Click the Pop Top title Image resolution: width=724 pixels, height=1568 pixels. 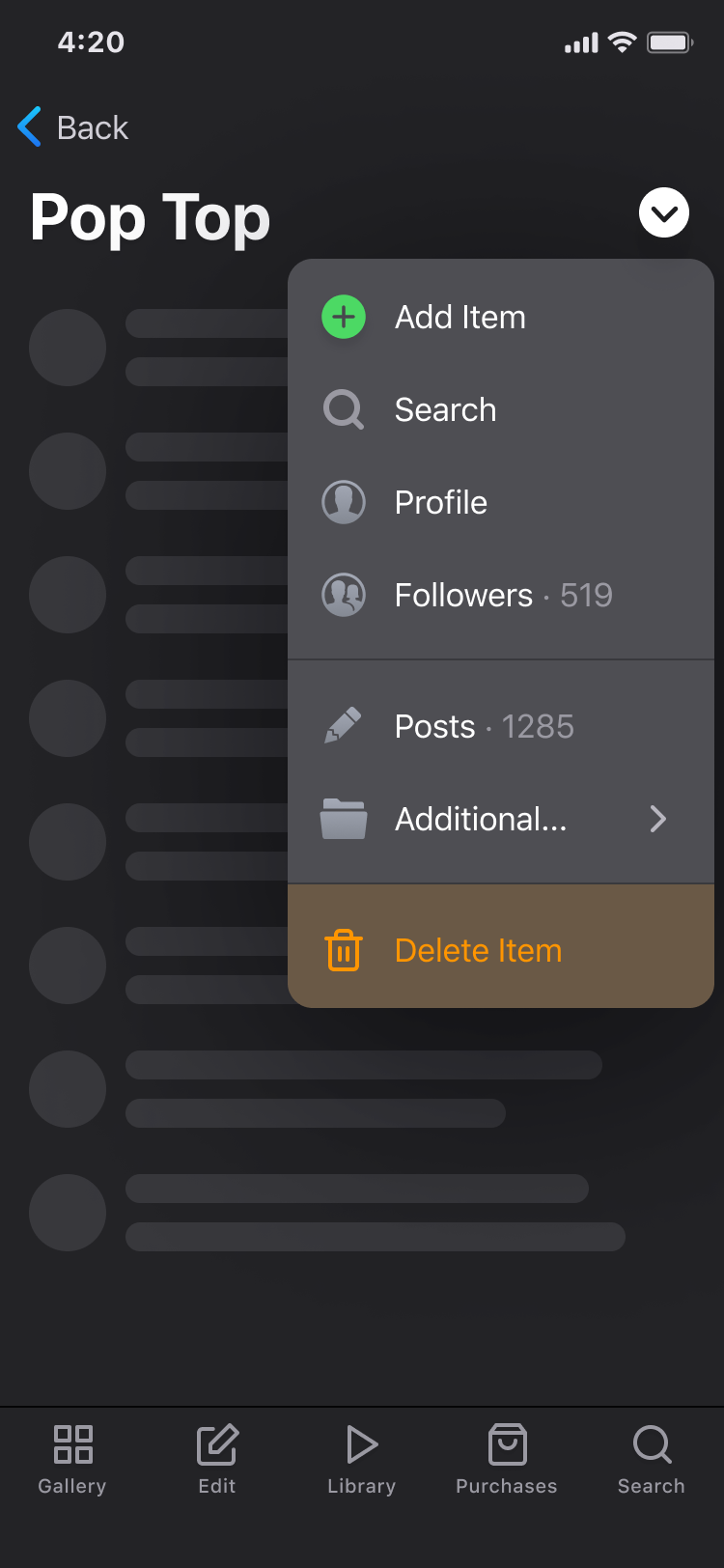pos(150,216)
